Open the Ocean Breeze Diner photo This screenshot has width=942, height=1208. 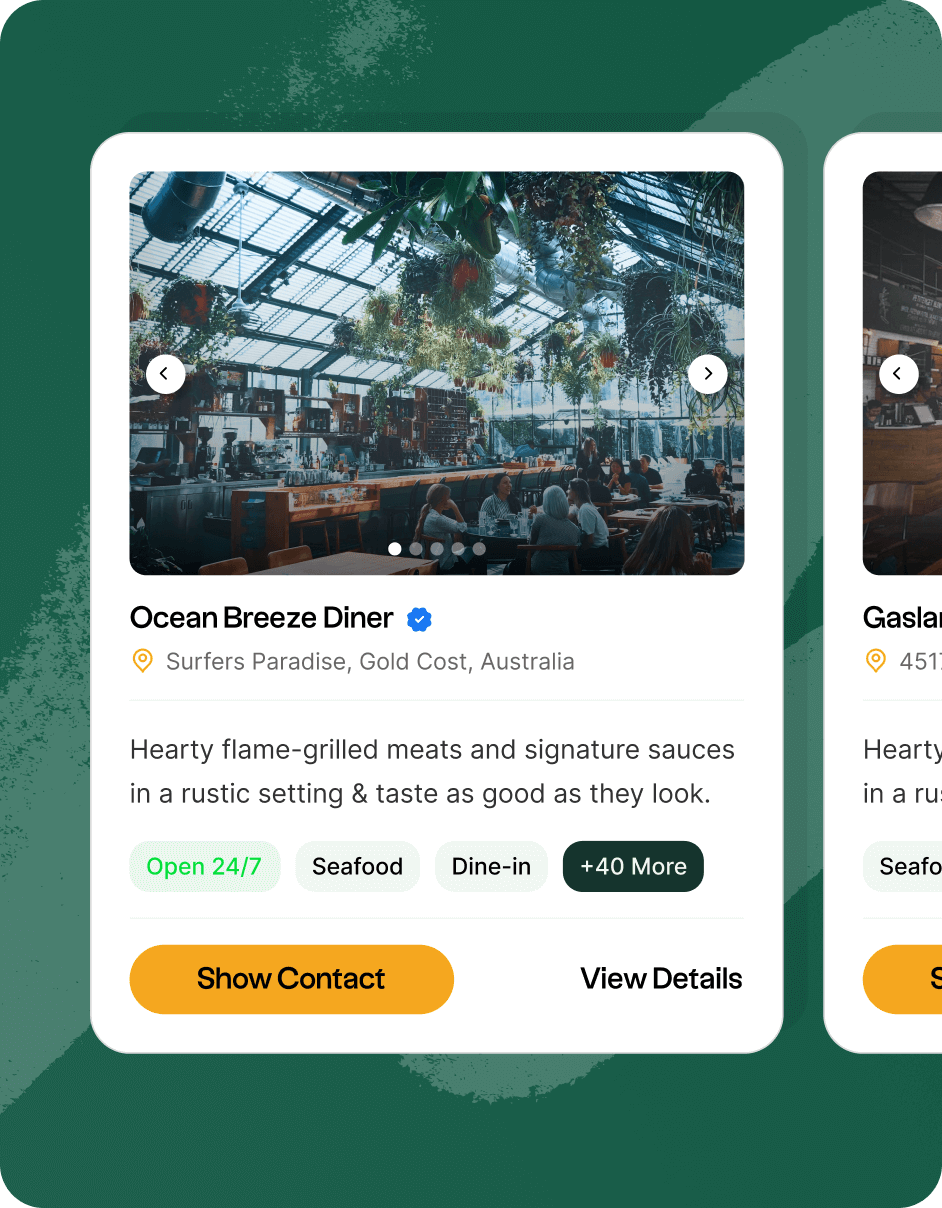pos(436,300)
